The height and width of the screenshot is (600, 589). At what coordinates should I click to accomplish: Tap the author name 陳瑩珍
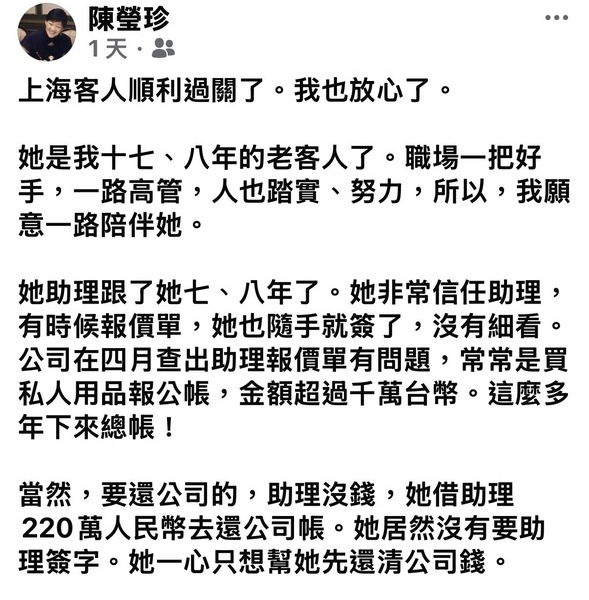click(129, 18)
